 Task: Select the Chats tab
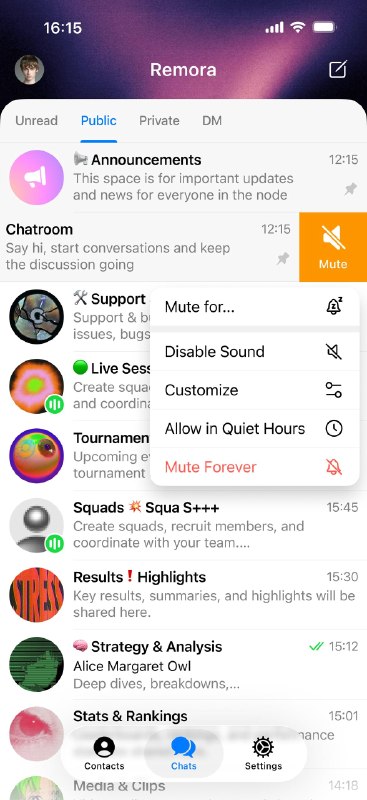click(184, 754)
